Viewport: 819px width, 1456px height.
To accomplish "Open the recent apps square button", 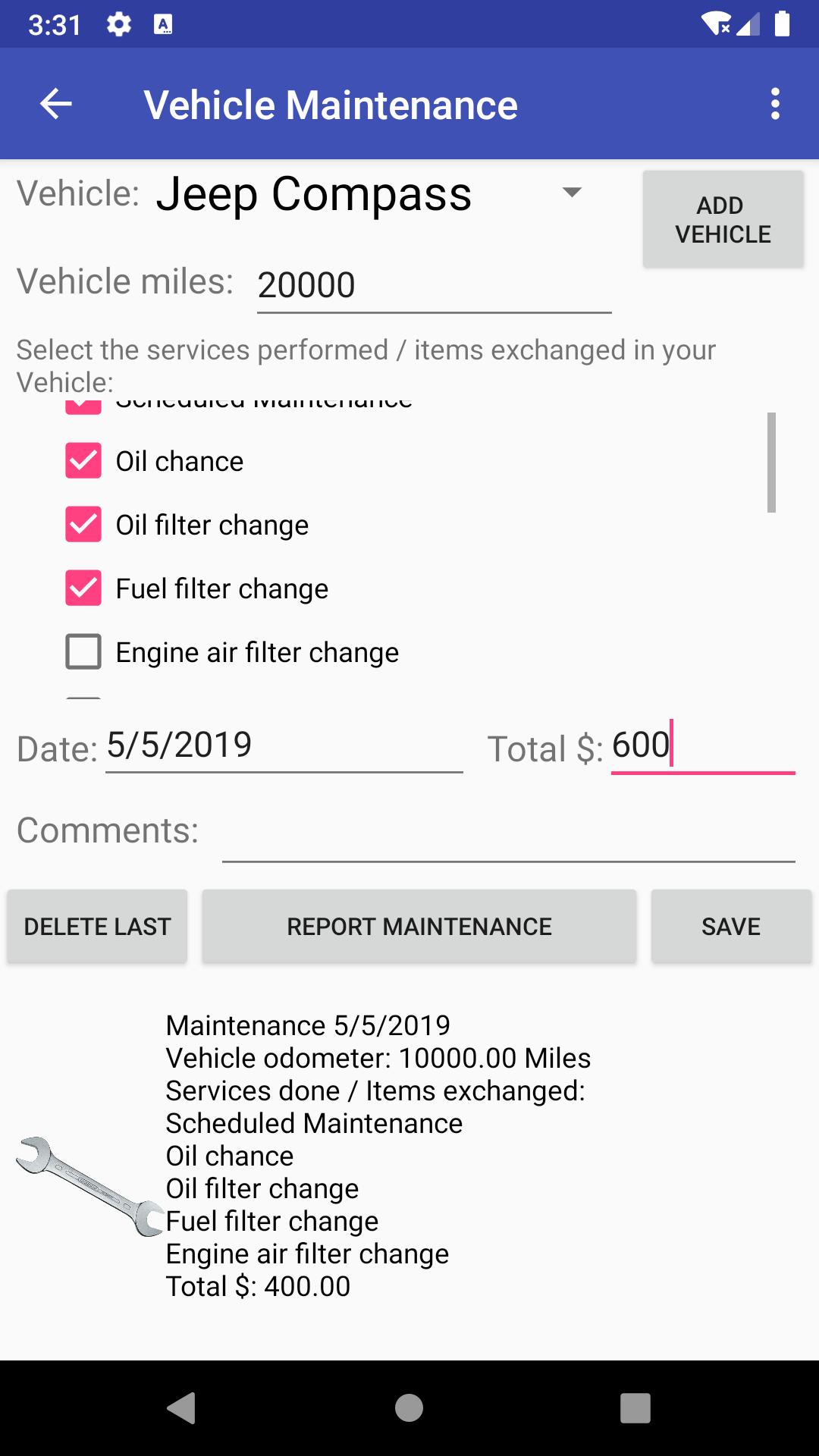I will point(635,1408).
